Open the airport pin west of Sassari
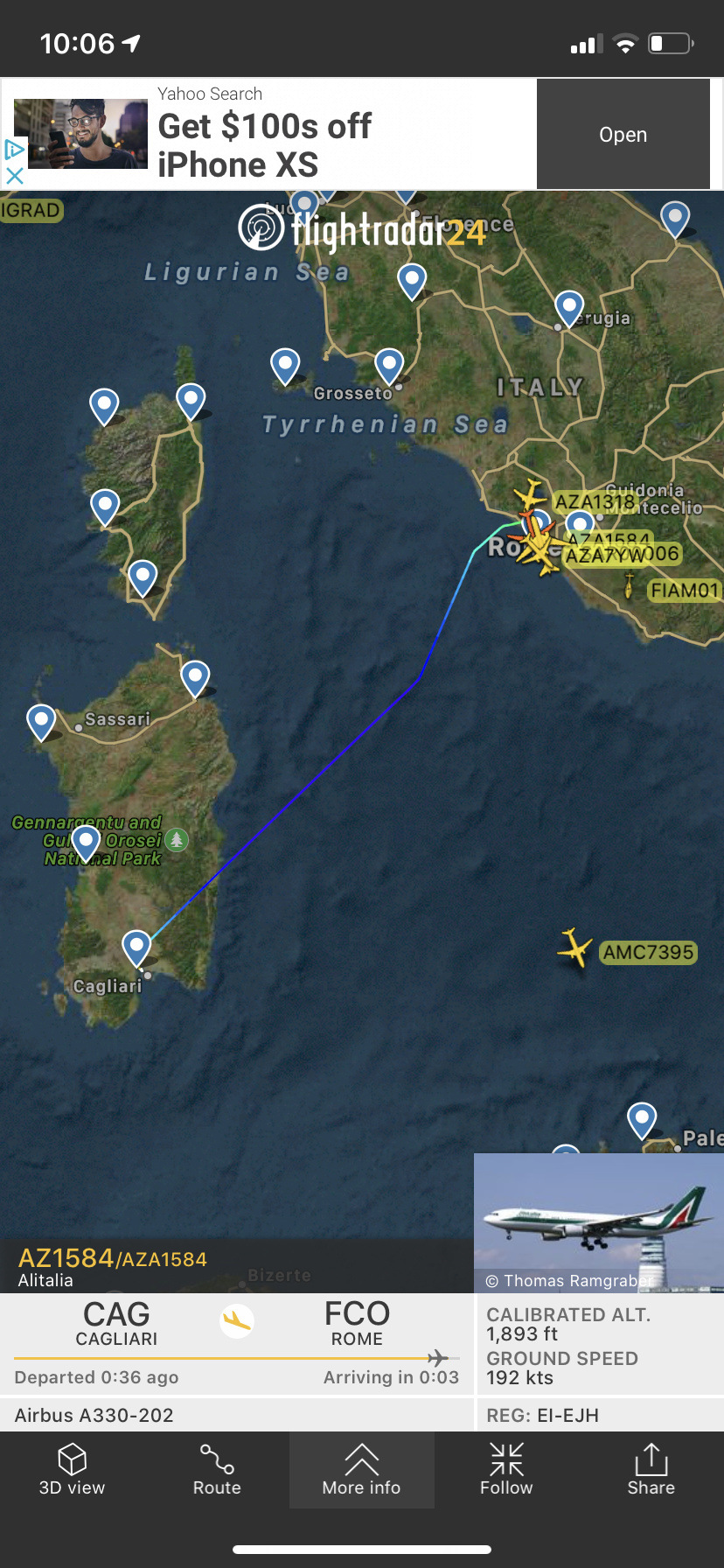 point(41,722)
